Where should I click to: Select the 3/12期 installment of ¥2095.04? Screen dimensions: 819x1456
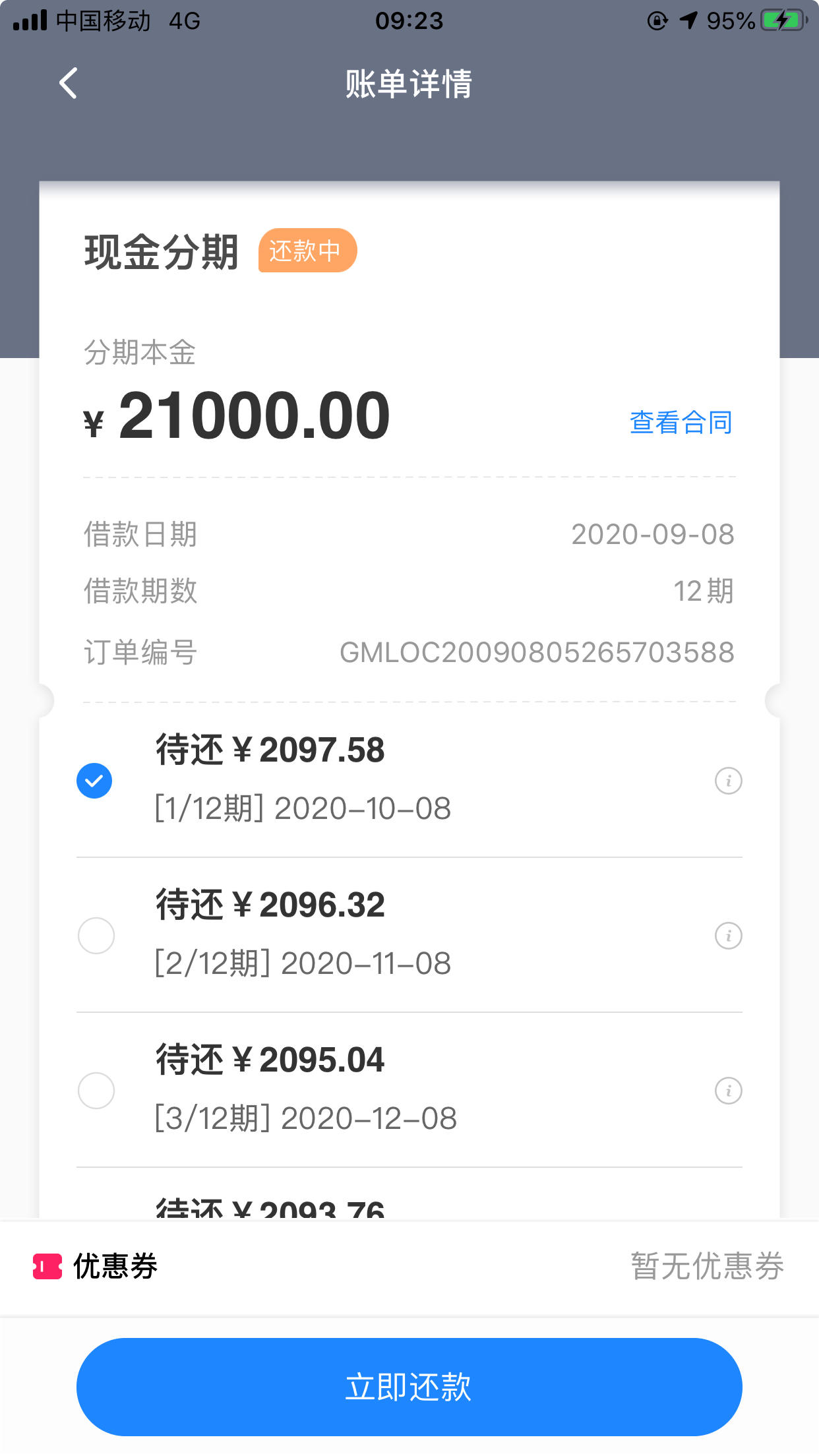(x=96, y=1091)
